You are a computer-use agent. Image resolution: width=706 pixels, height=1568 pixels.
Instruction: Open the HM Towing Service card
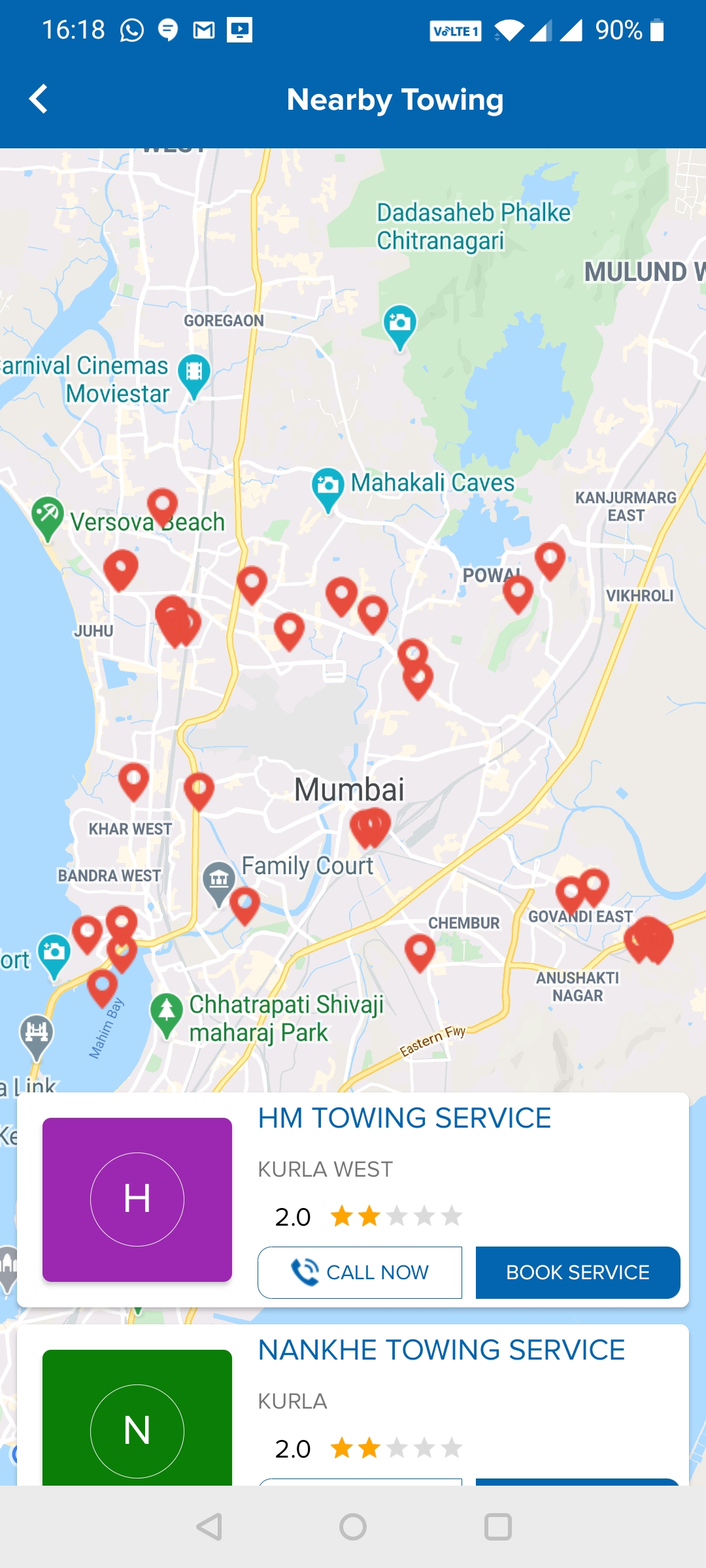tap(353, 1200)
